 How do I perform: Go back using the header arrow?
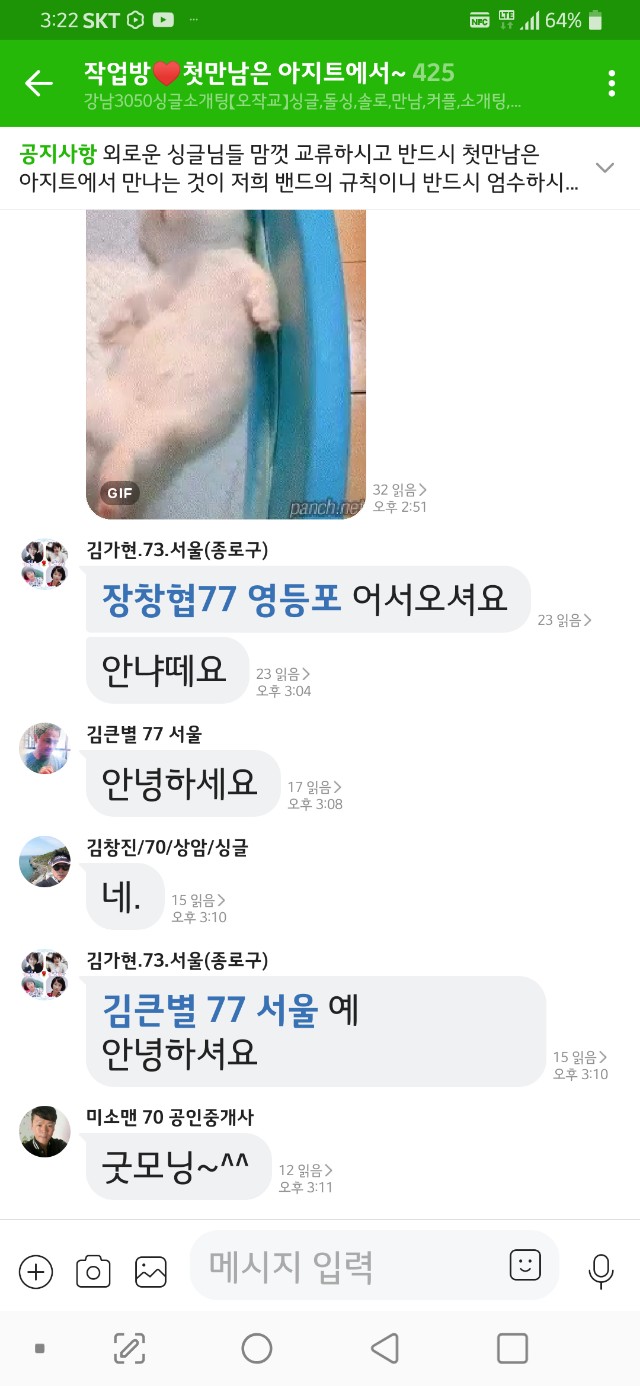(x=39, y=83)
